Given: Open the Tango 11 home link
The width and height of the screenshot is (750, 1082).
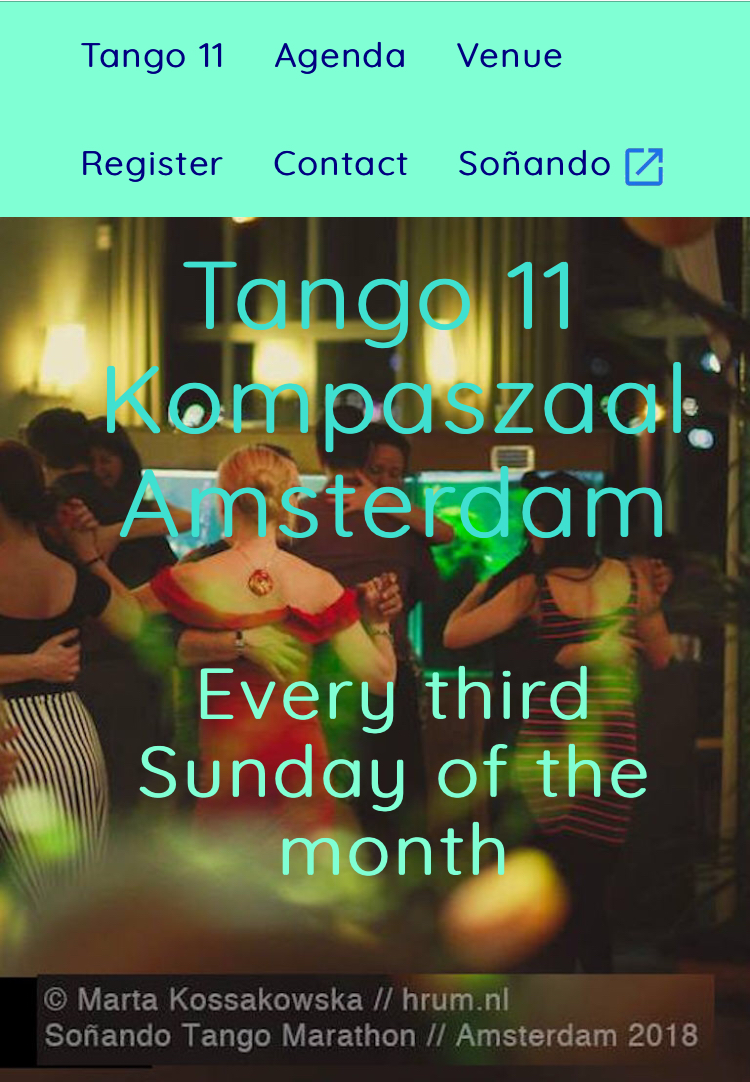Looking at the screenshot, I should pos(152,56).
